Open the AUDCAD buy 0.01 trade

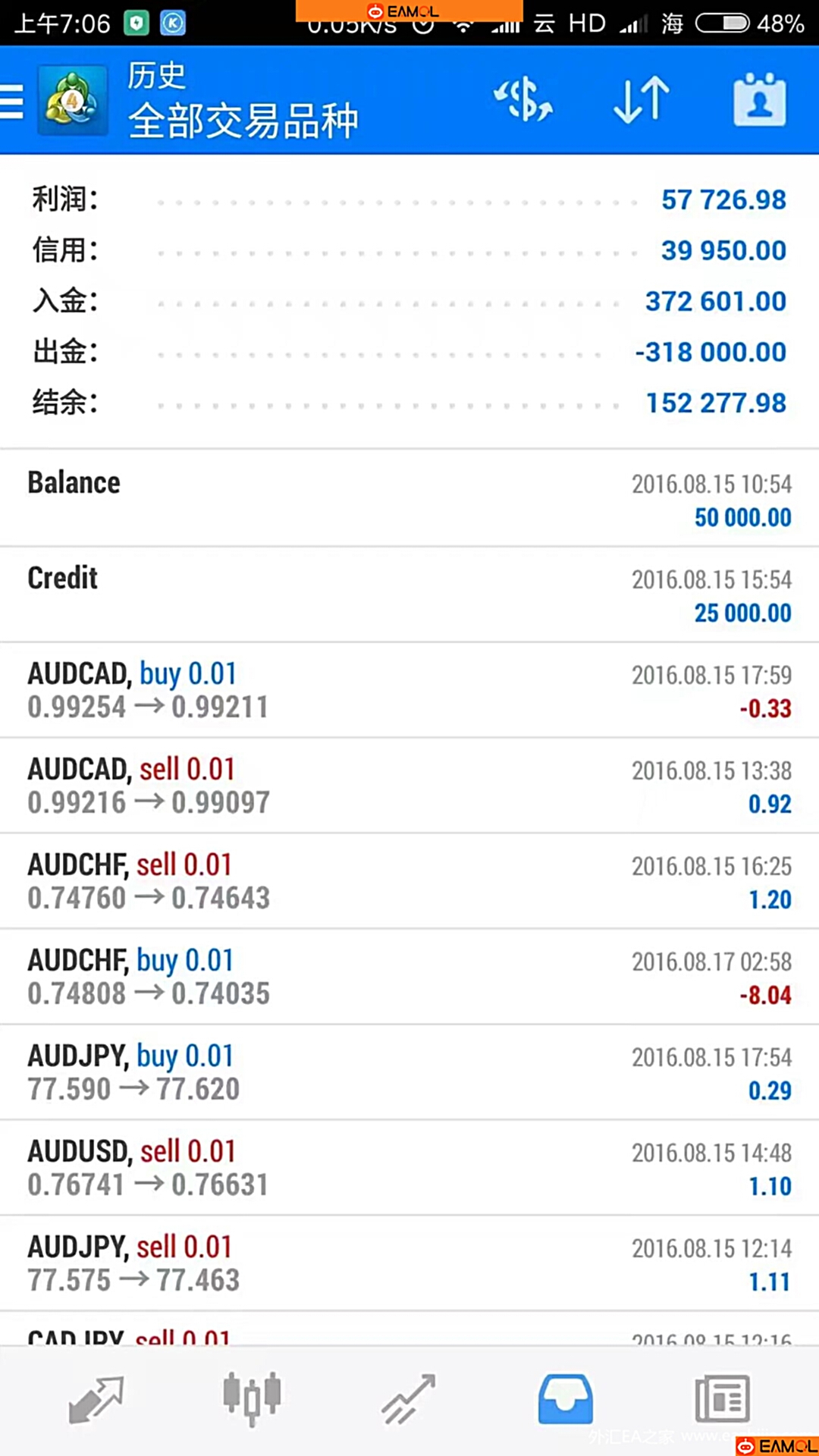(x=409, y=690)
